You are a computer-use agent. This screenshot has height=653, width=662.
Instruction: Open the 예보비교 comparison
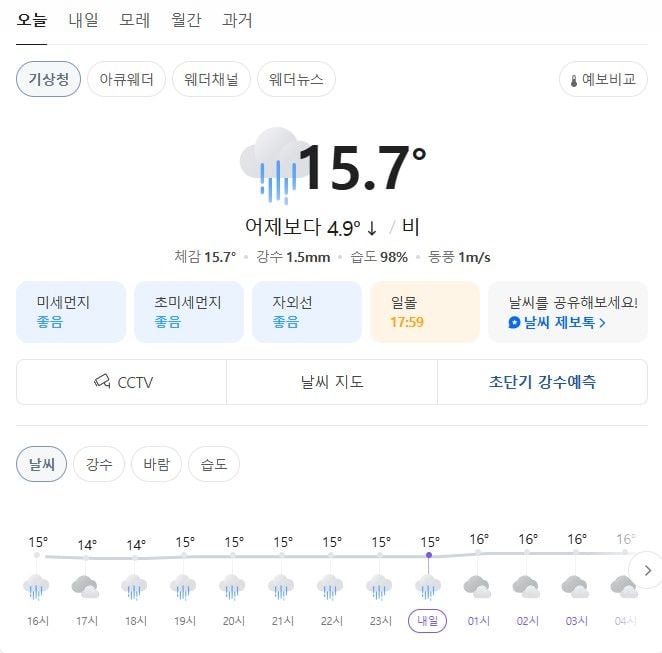(x=603, y=80)
